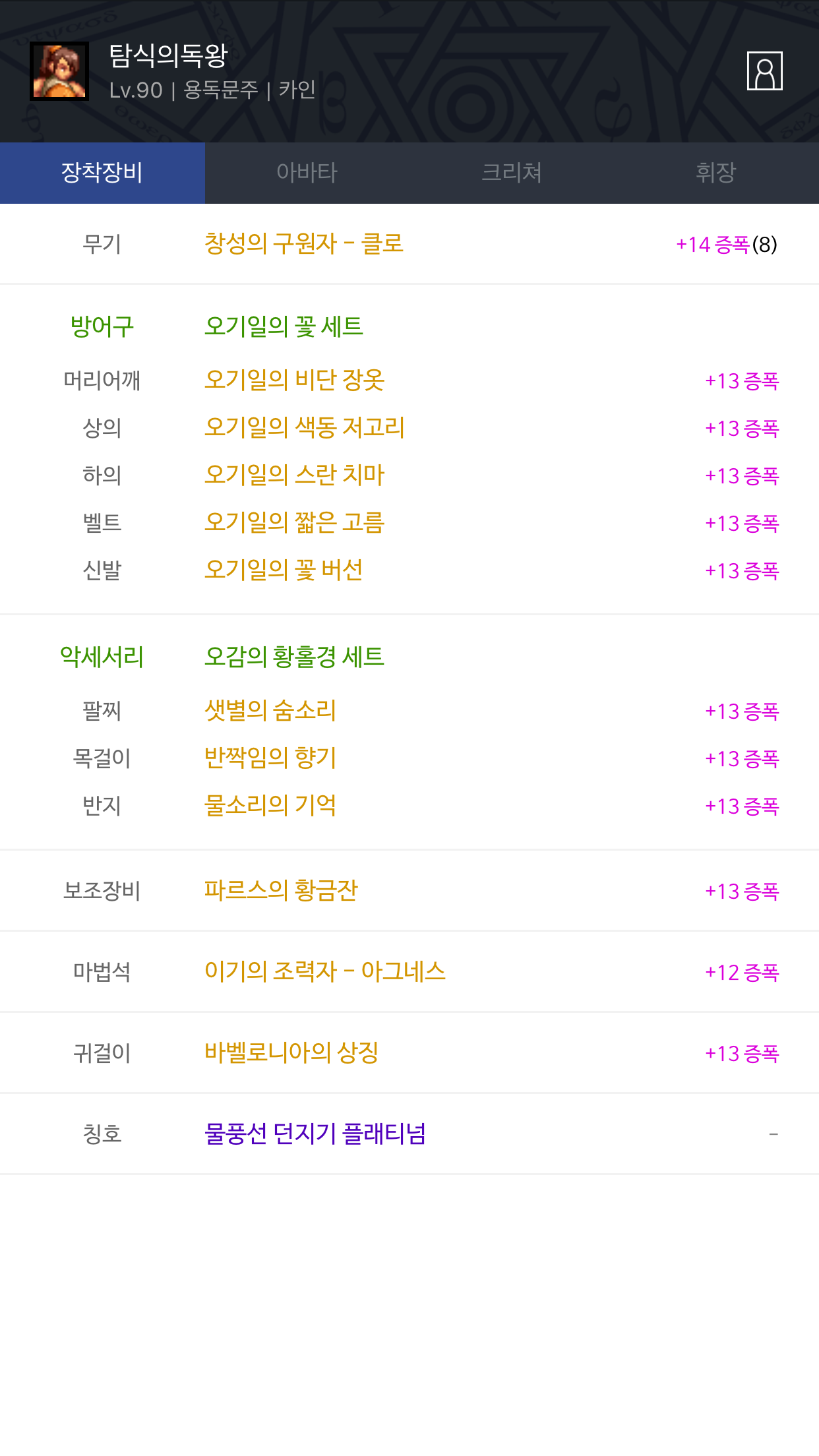Open weapon 창성의 구원자 - 클로

[303, 244]
